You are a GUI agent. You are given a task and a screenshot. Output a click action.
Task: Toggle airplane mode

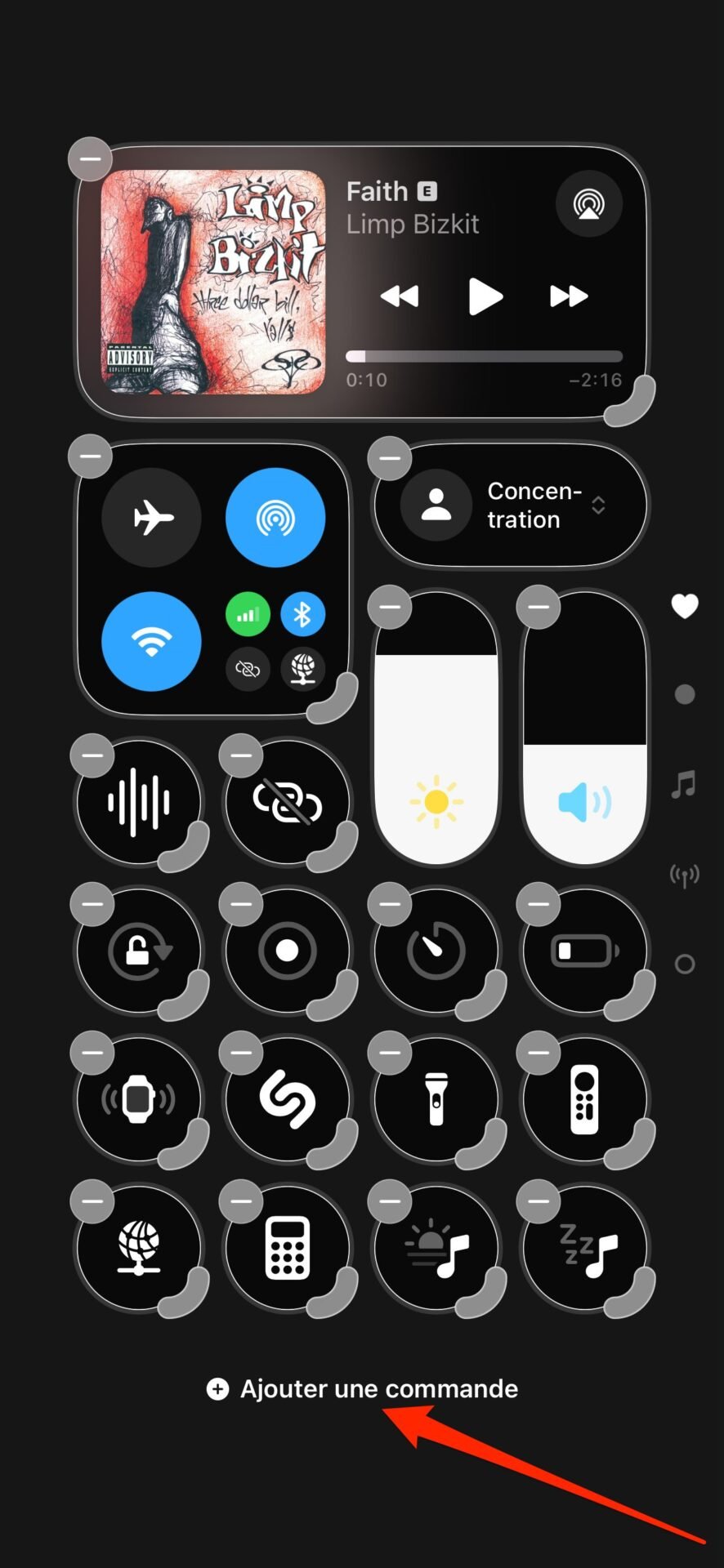(x=151, y=518)
